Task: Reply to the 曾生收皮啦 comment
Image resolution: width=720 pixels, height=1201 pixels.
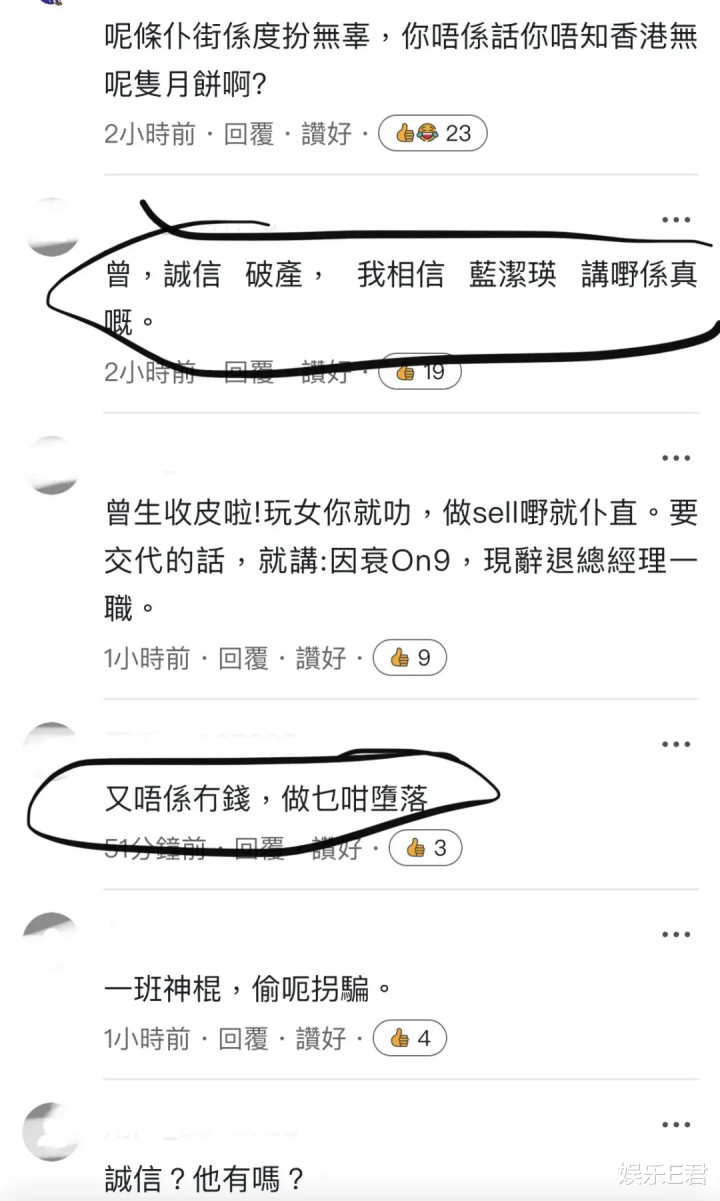Action: 244,657
